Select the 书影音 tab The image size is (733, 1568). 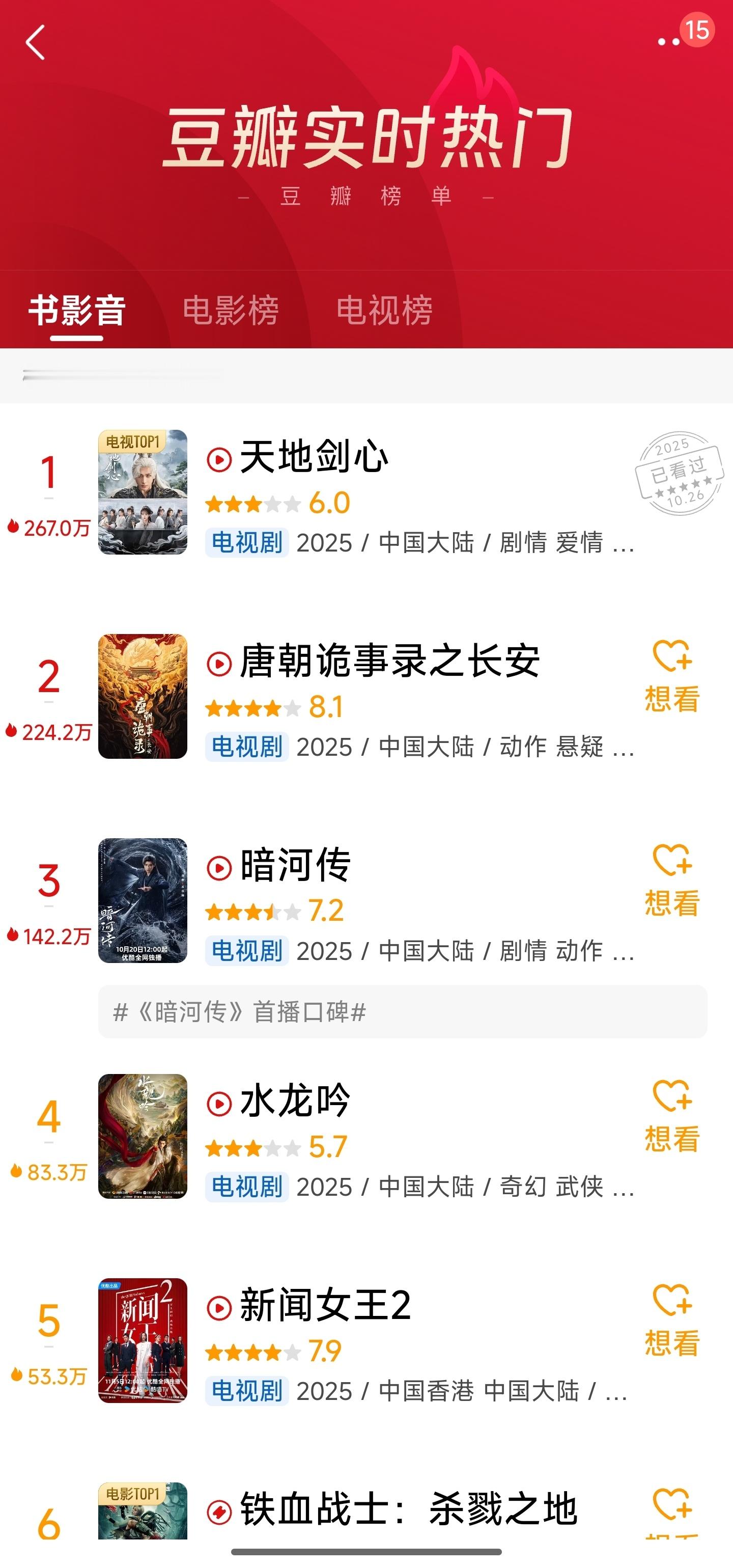[x=77, y=311]
